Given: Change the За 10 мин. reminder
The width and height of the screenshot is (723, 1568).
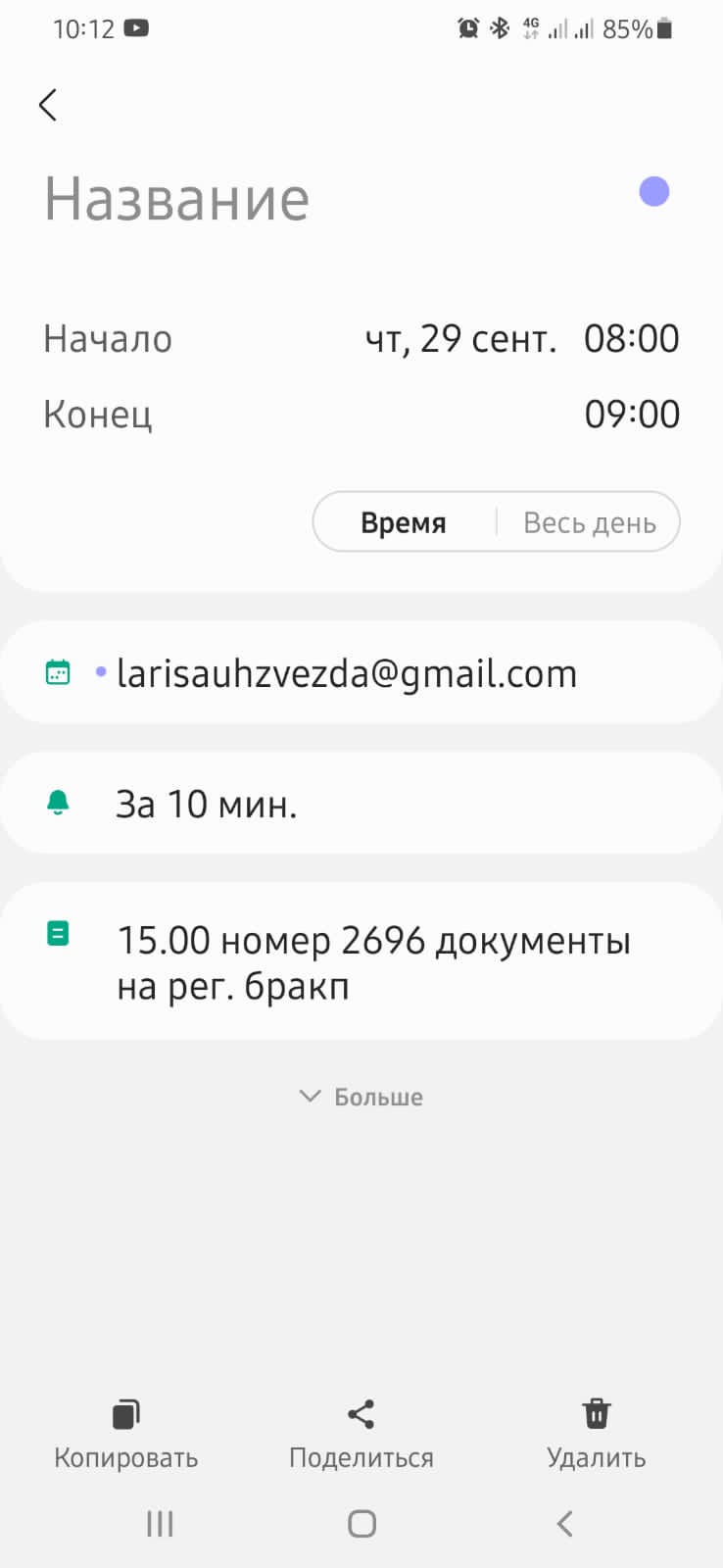Looking at the screenshot, I should coord(207,805).
